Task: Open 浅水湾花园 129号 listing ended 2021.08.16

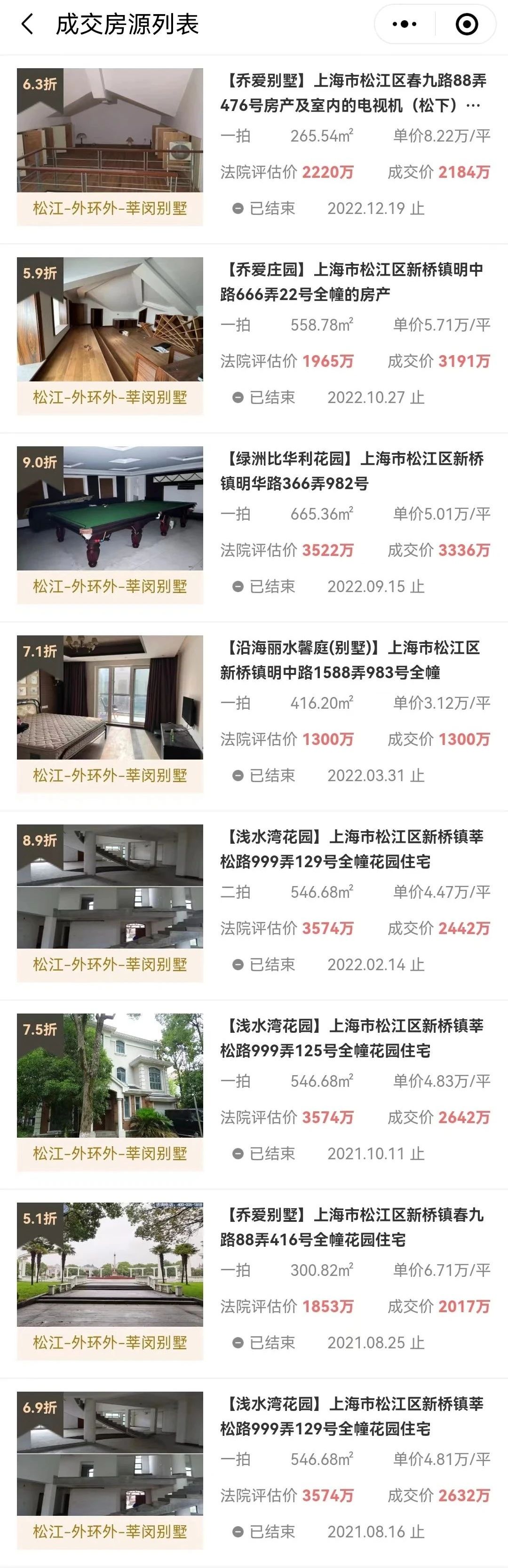Action: pos(353,1416)
